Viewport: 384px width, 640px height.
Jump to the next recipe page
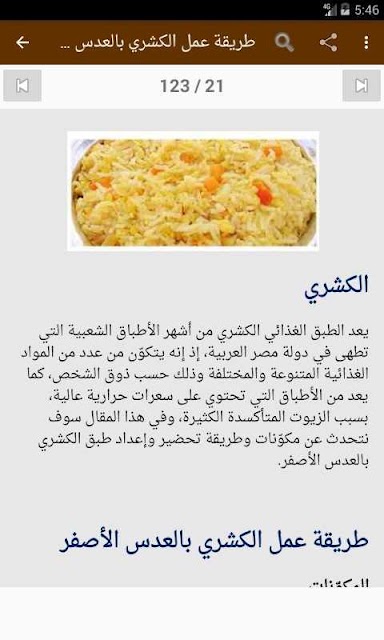(x=361, y=86)
